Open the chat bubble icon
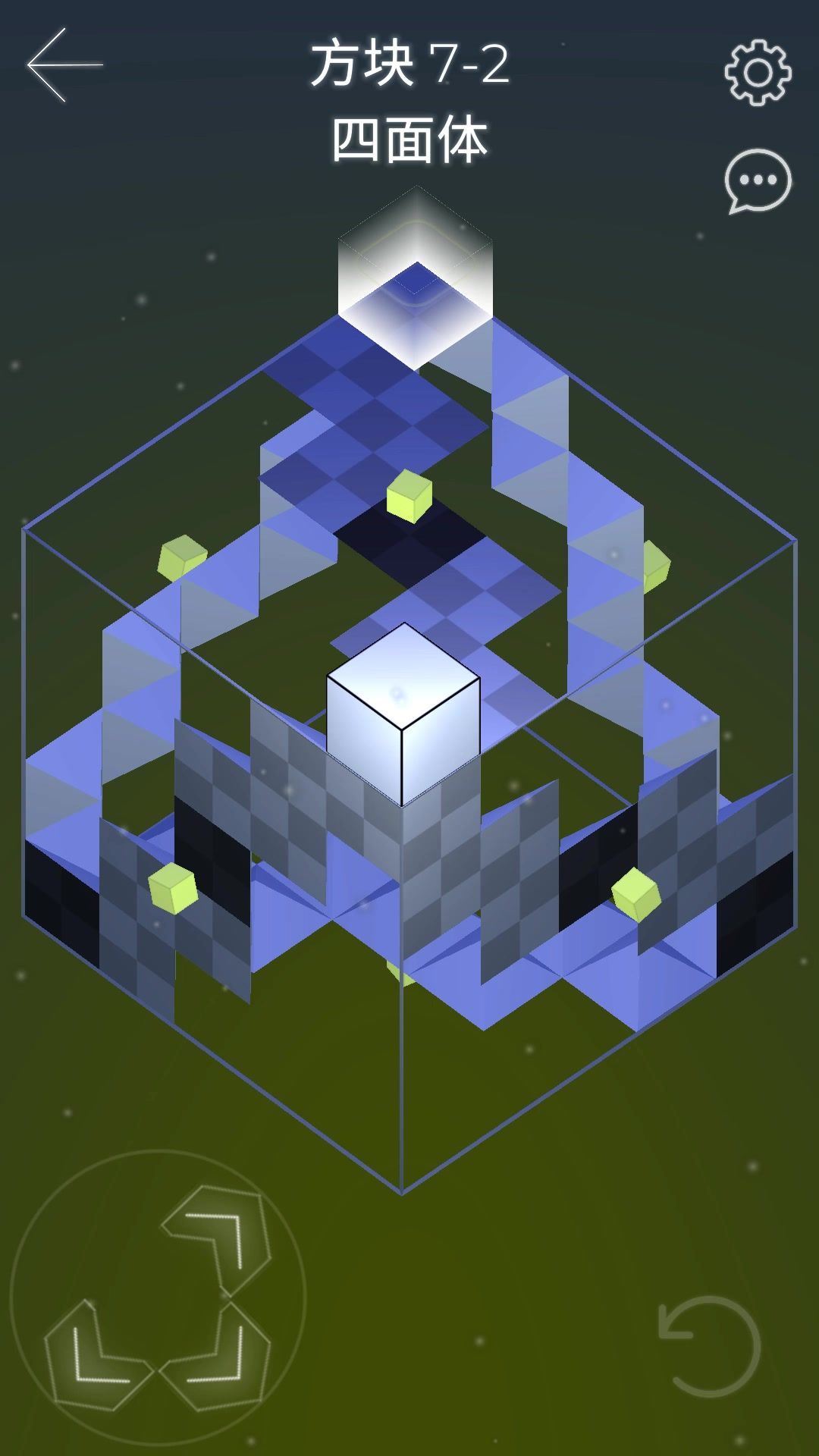 (758, 182)
